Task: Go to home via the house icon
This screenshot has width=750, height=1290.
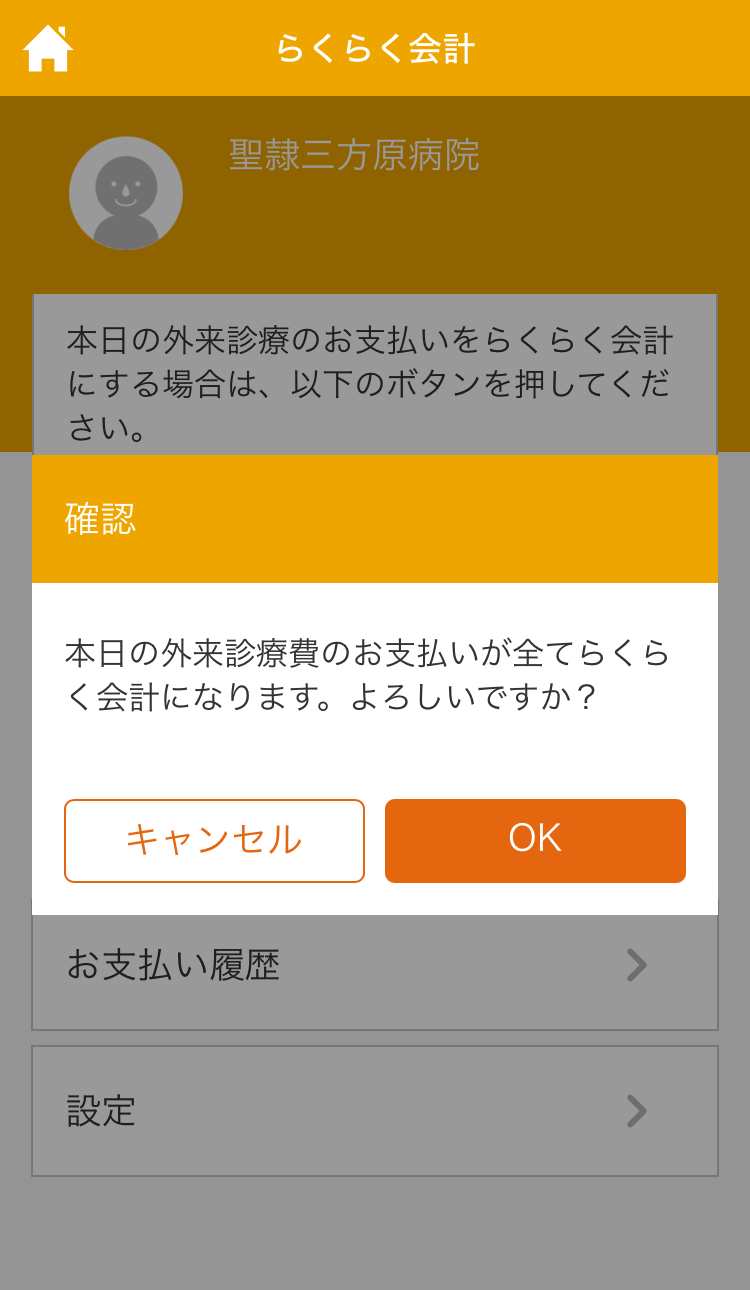Action: tap(47, 48)
